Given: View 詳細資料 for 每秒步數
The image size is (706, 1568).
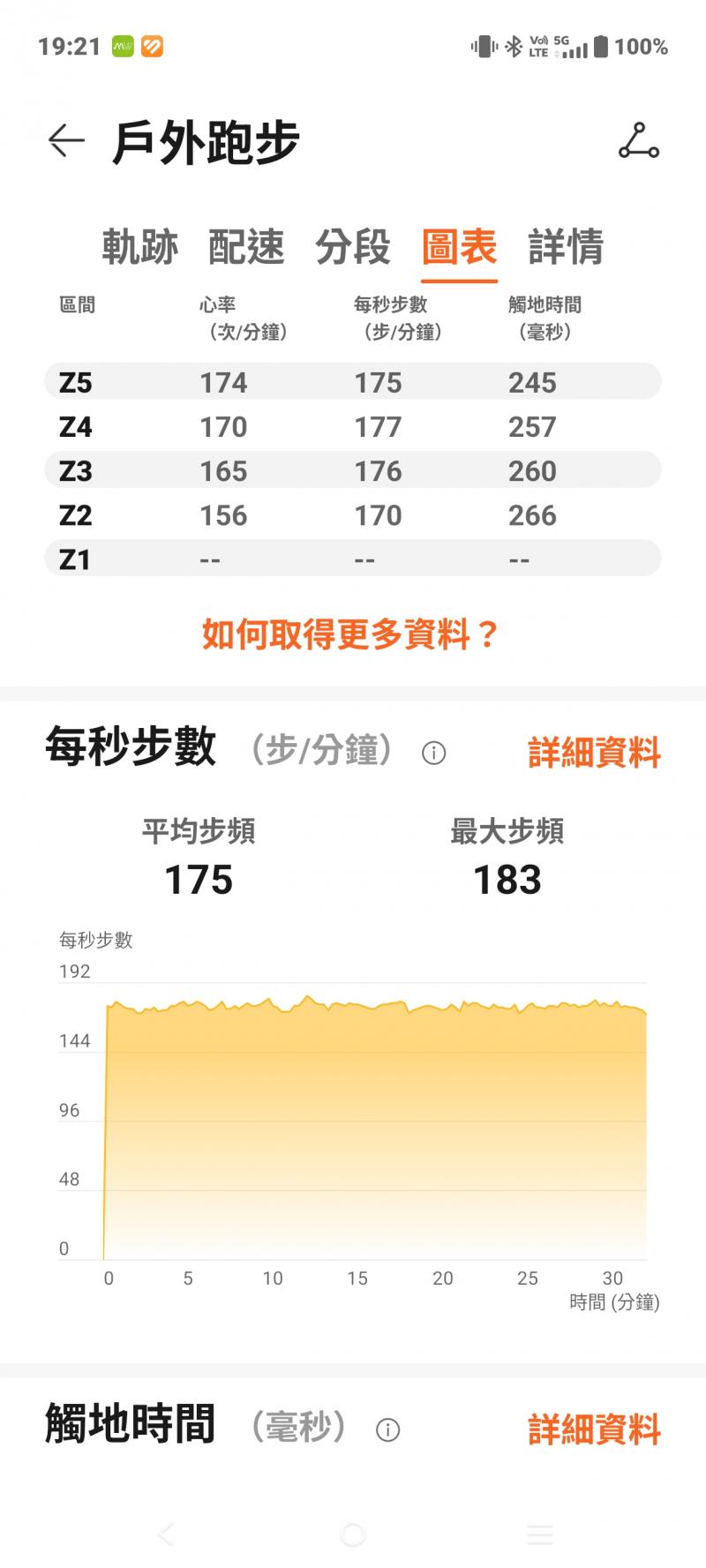Looking at the screenshot, I should point(594,753).
